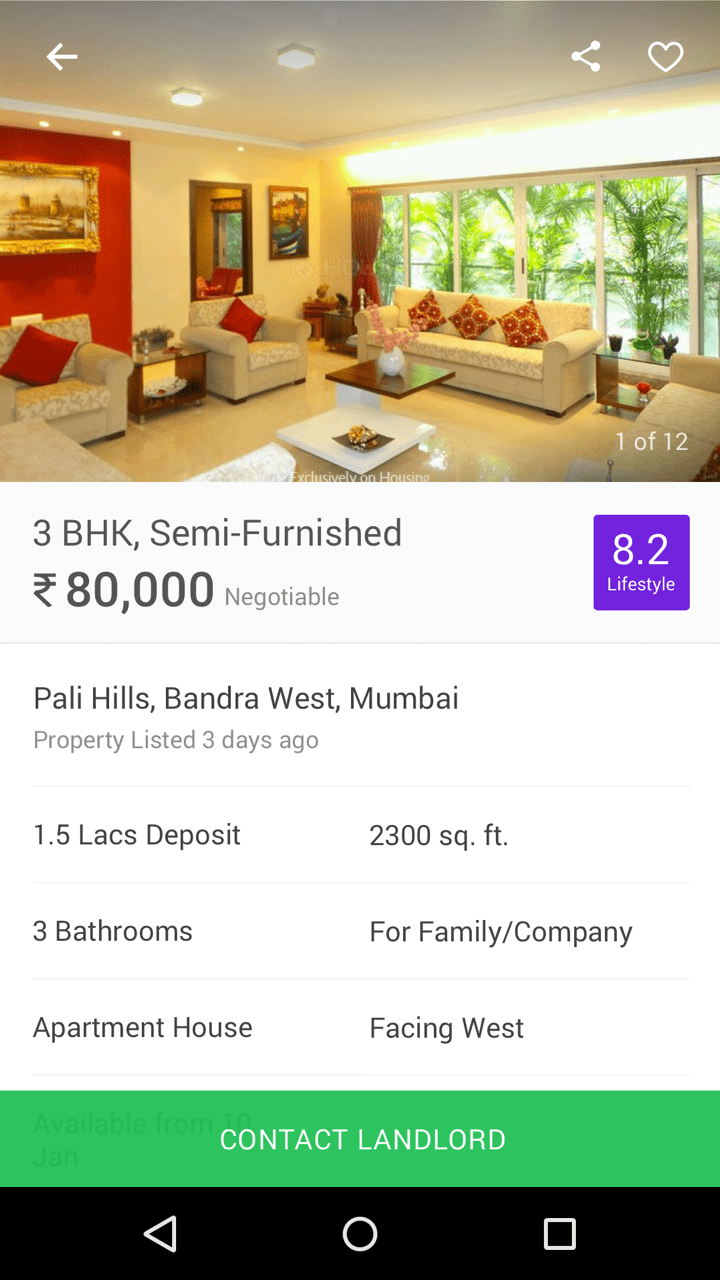Go back using the top-left arrow
The width and height of the screenshot is (720, 1280).
pyautogui.click(x=62, y=57)
